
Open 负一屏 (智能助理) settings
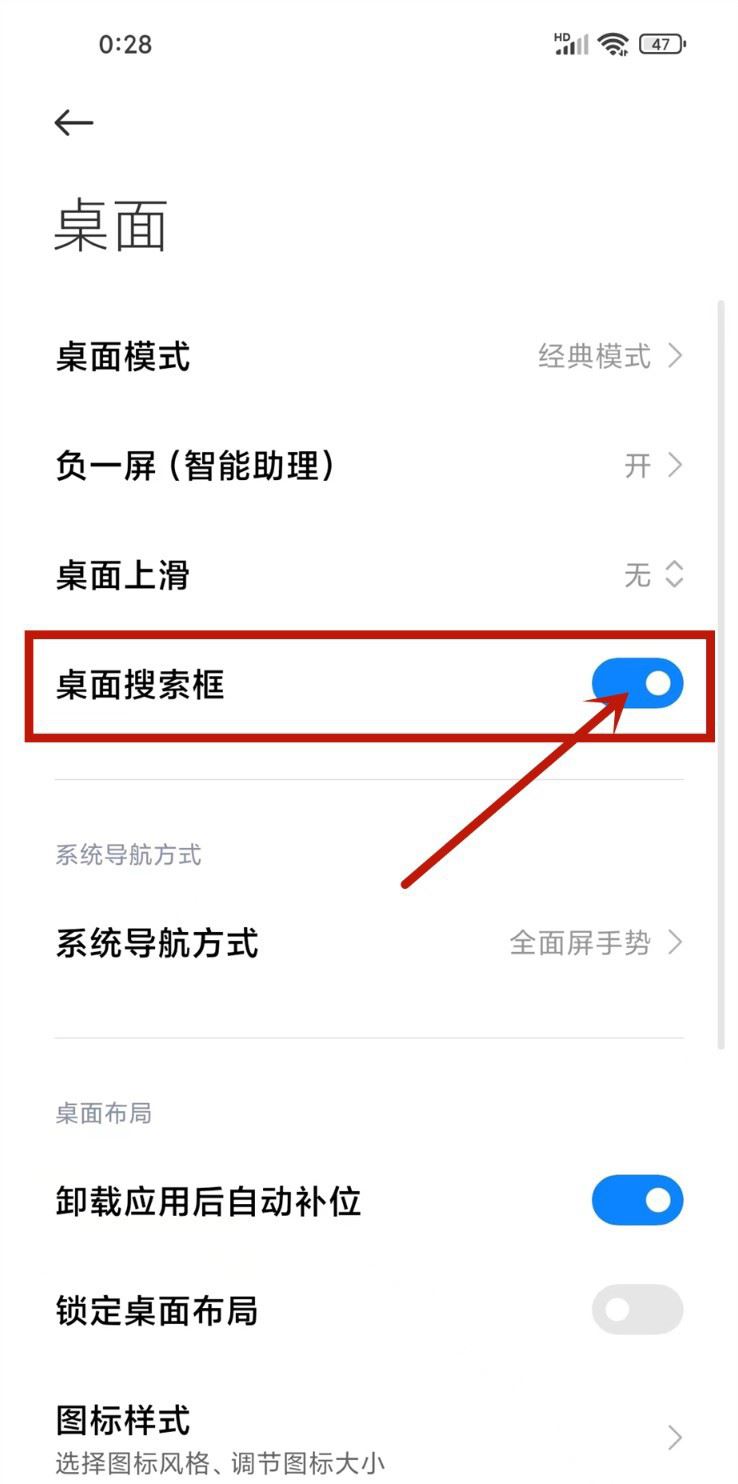[369, 466]
